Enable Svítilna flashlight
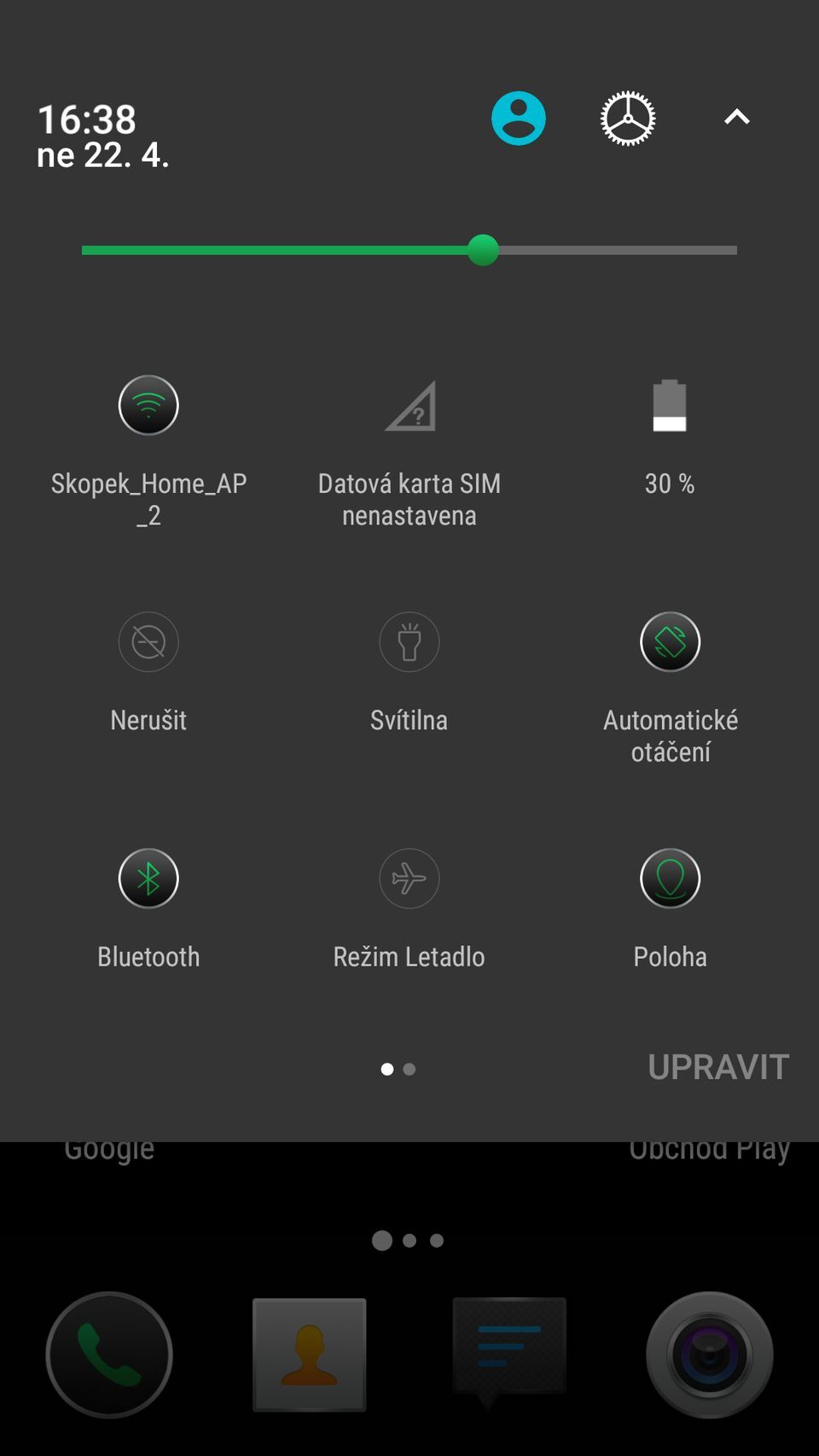Viewport: 819px width, 1456px height. pyautogui.click(x=409, y=642)
